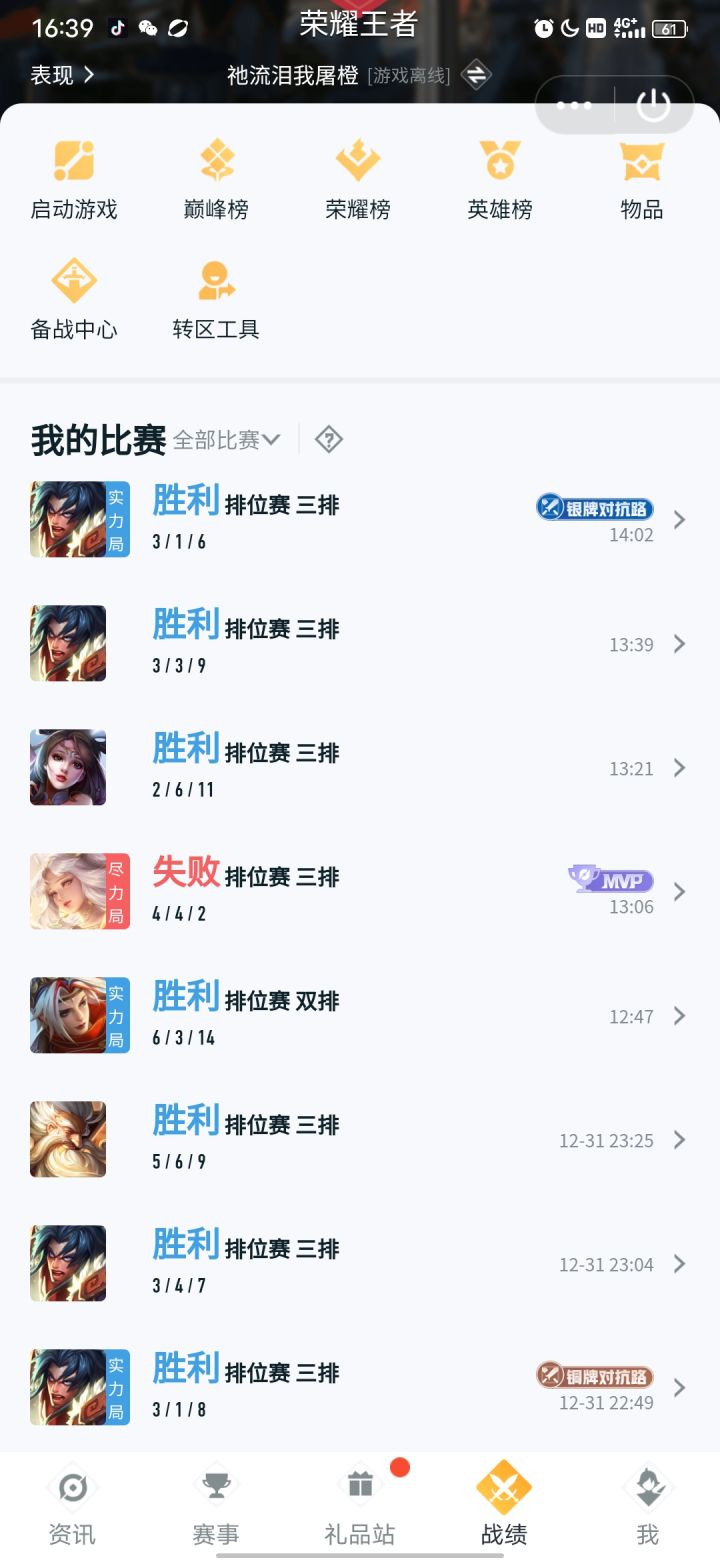Open 启动游戏 to launch the game

click(70, 180)
